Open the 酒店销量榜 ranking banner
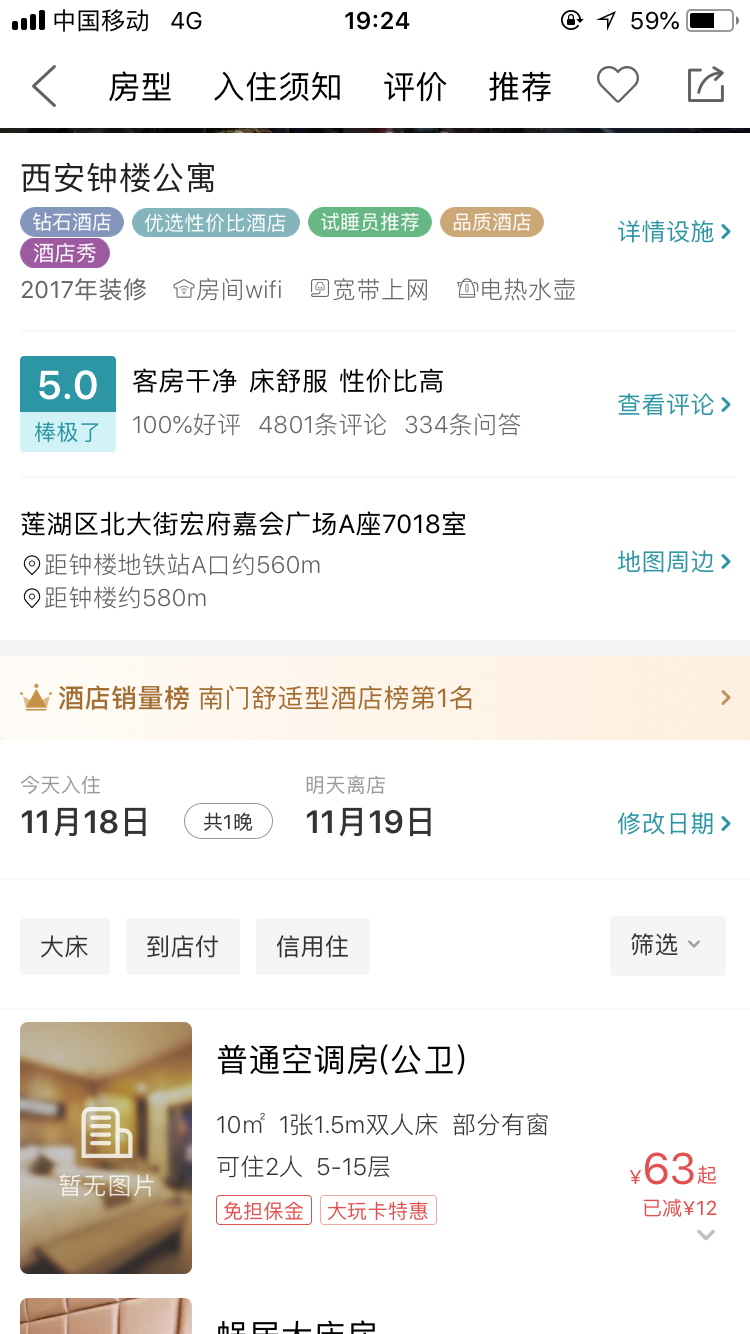 point(375,698)
